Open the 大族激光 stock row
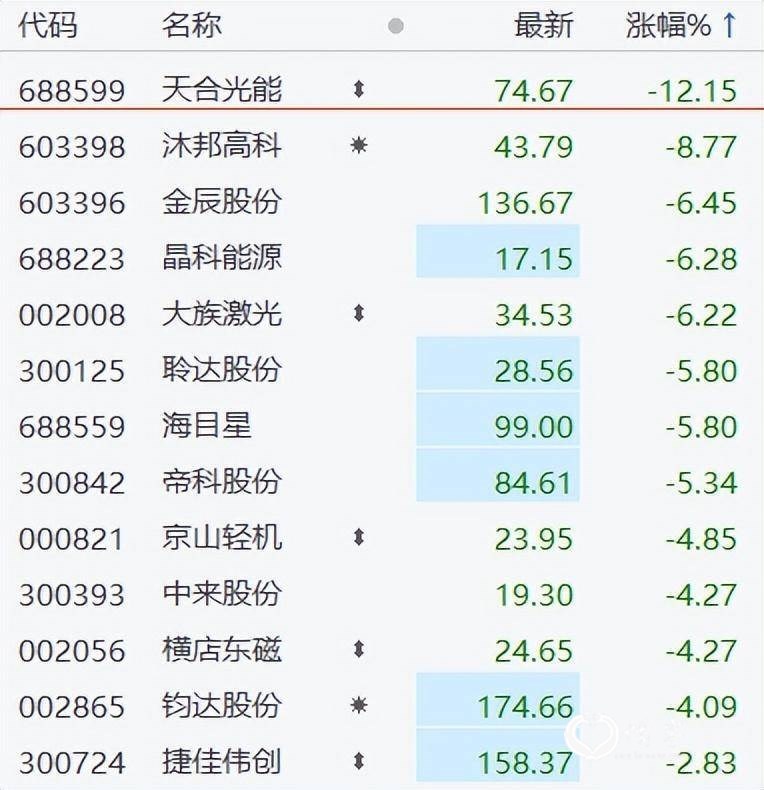764x790 pixels. pyautogui.click(x=222, y=315)
